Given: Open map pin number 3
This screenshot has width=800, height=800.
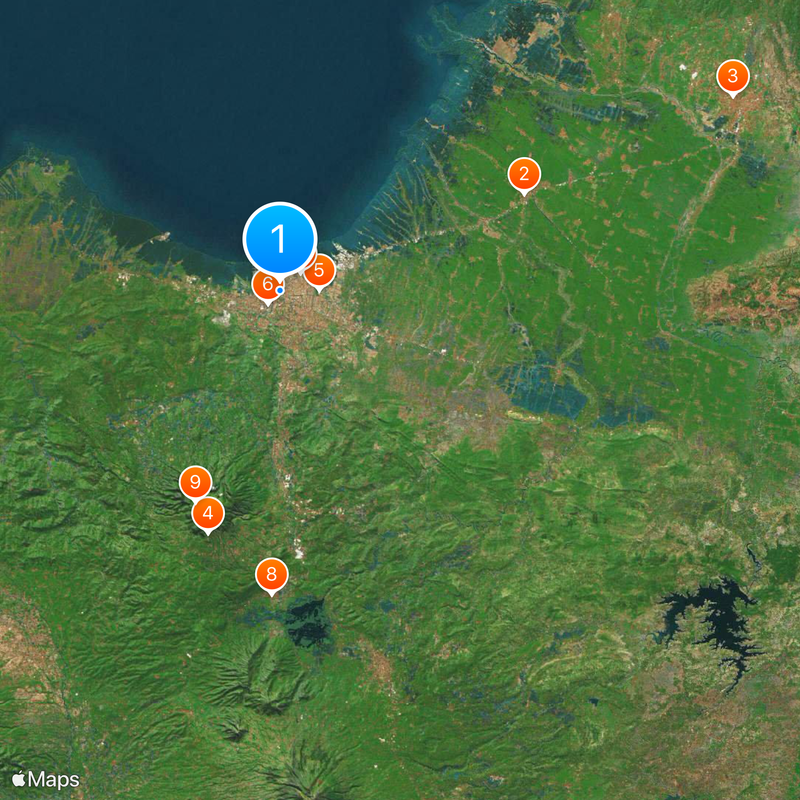Looking at the screenshot, I should pos(733,76).
